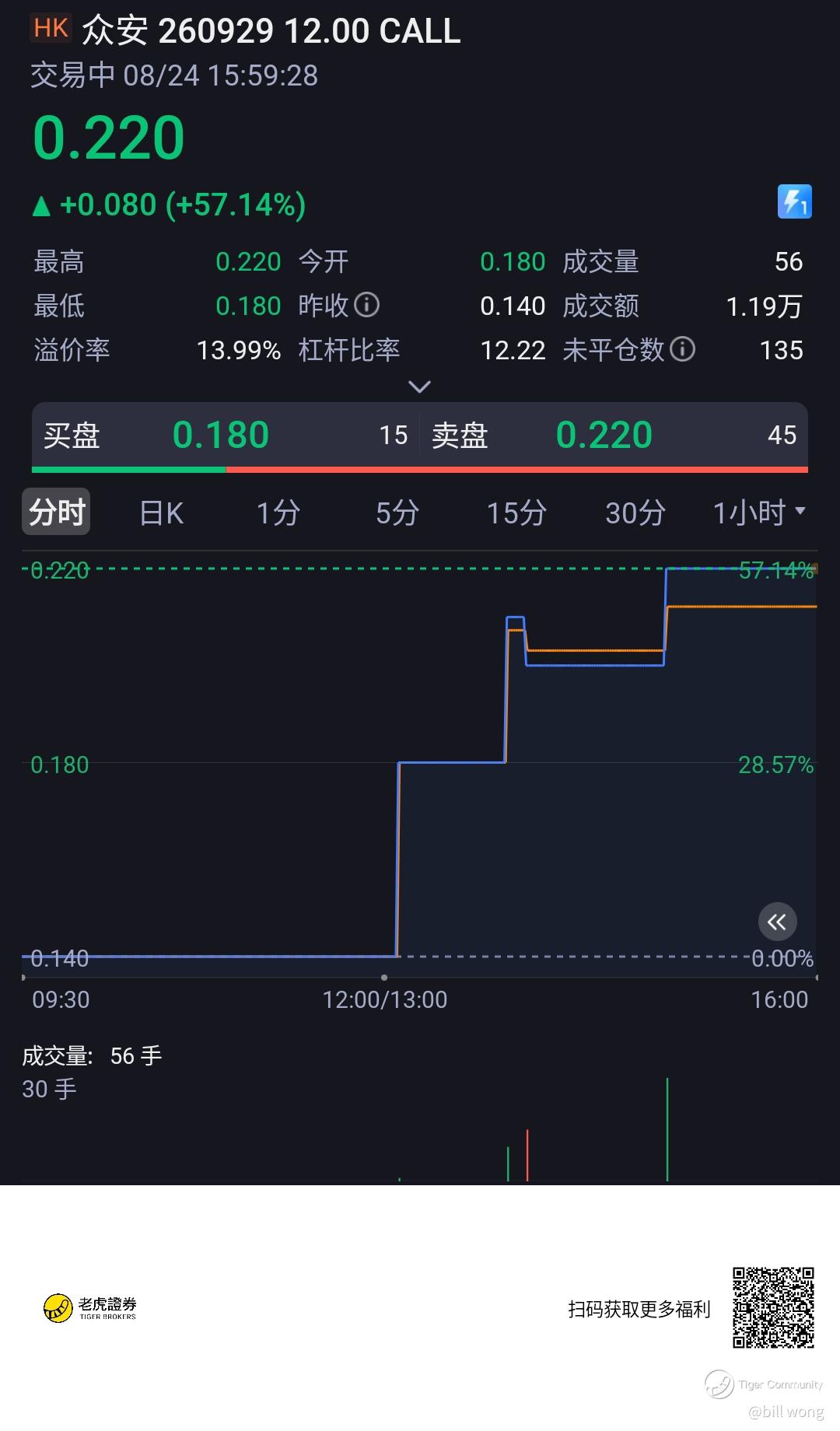
Task: Switch to the 日K chart tab
Action: [162, 513]
